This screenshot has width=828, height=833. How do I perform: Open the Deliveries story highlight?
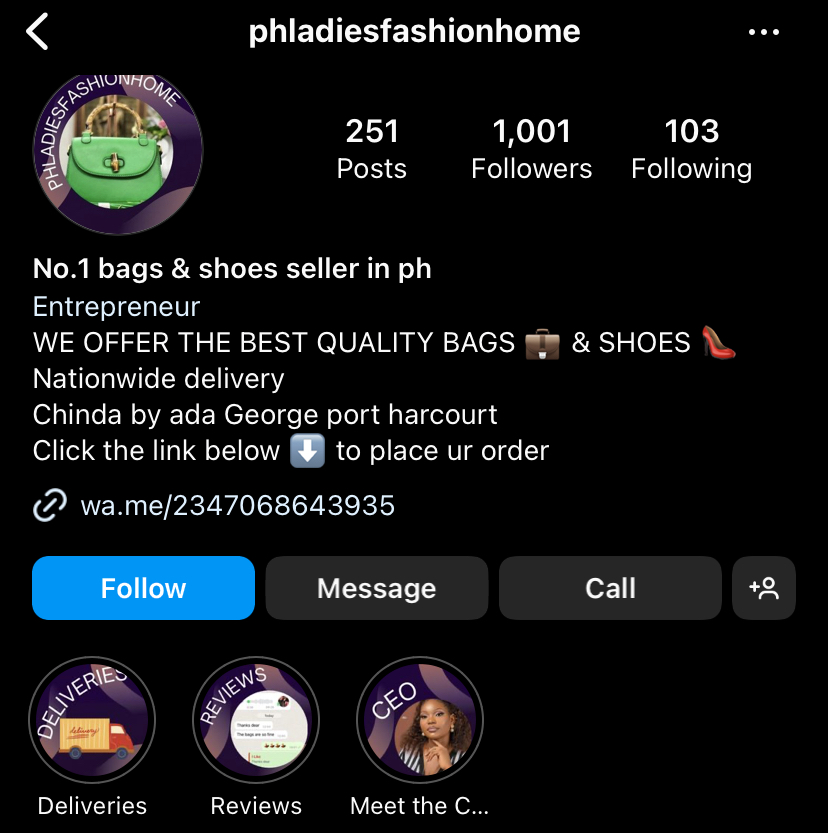[92, 720]
